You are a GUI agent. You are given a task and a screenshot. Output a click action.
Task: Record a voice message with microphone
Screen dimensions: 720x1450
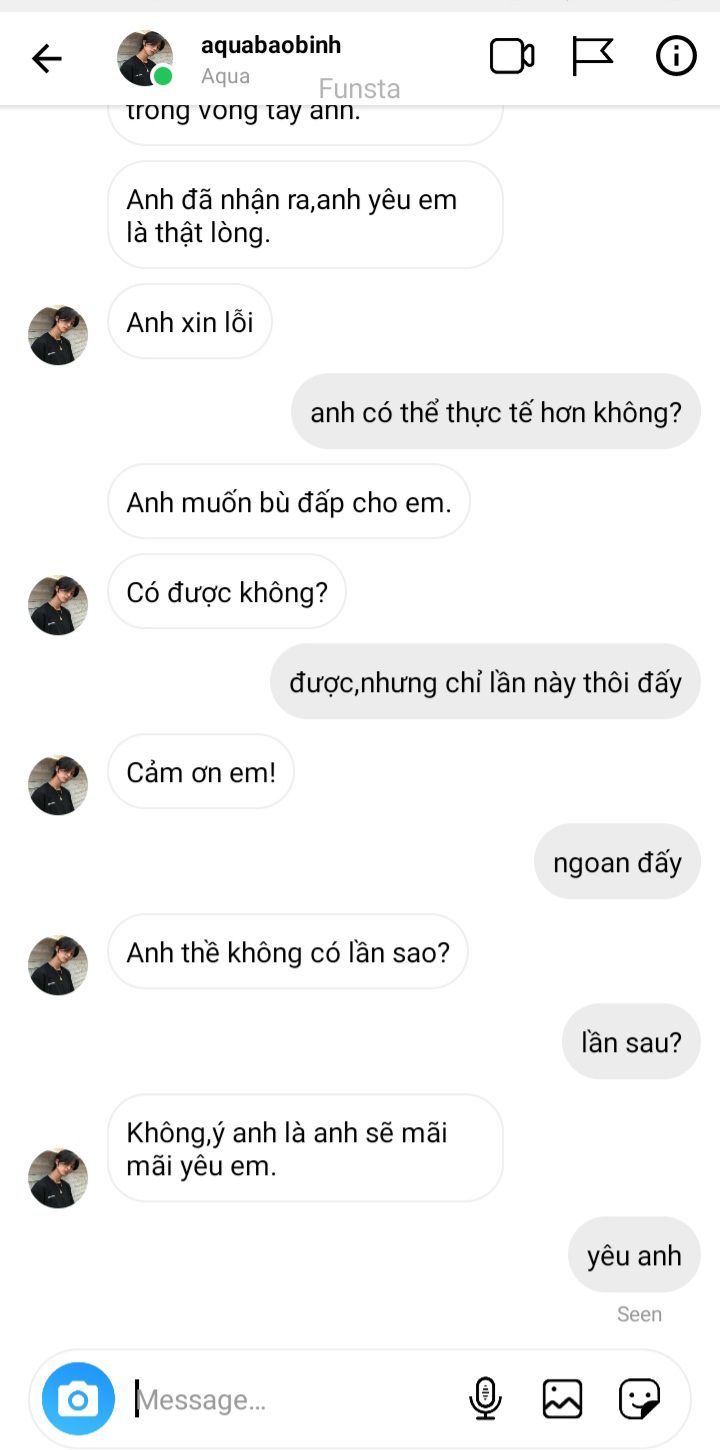(x=485, y=1399)
